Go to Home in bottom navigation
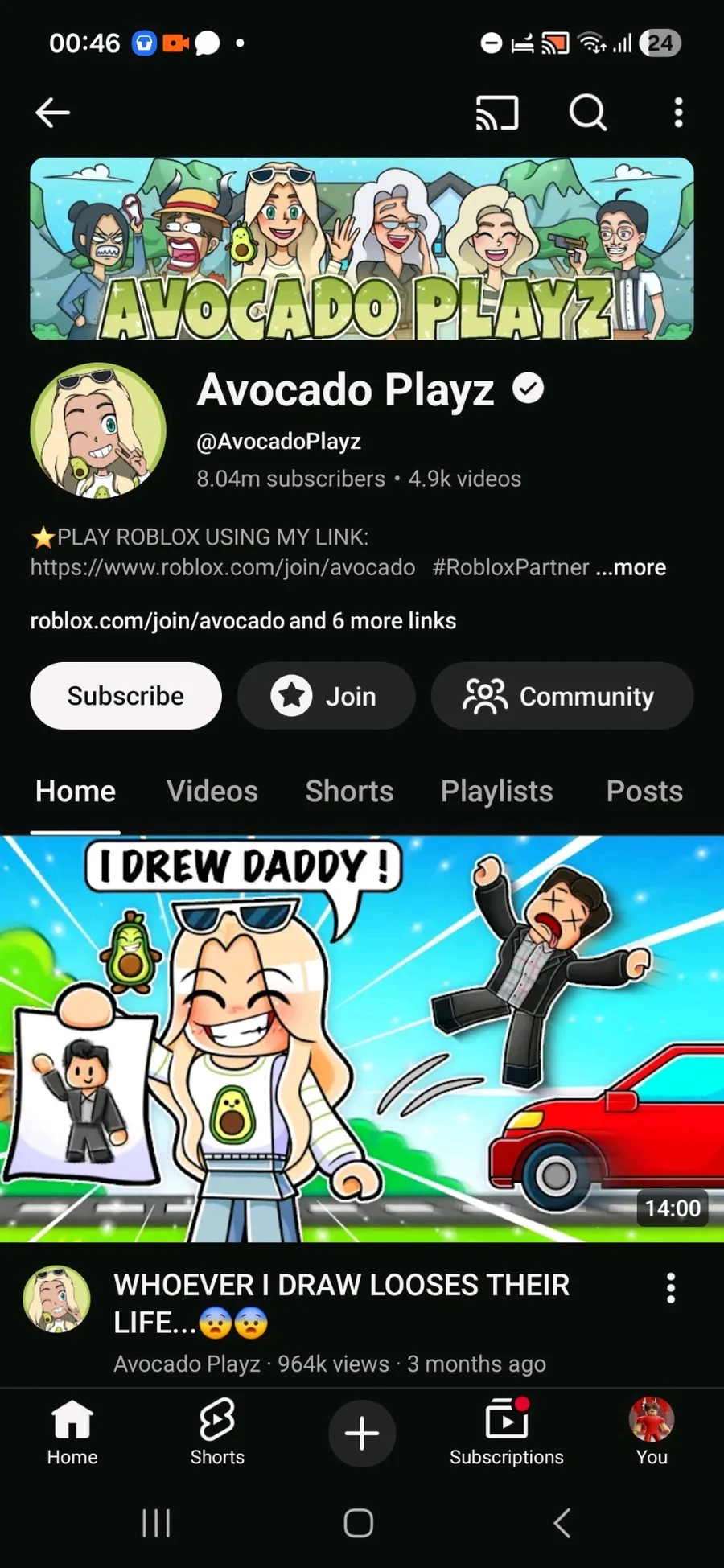Viewport: 724px width, 1568px height. pos(72,1433)
